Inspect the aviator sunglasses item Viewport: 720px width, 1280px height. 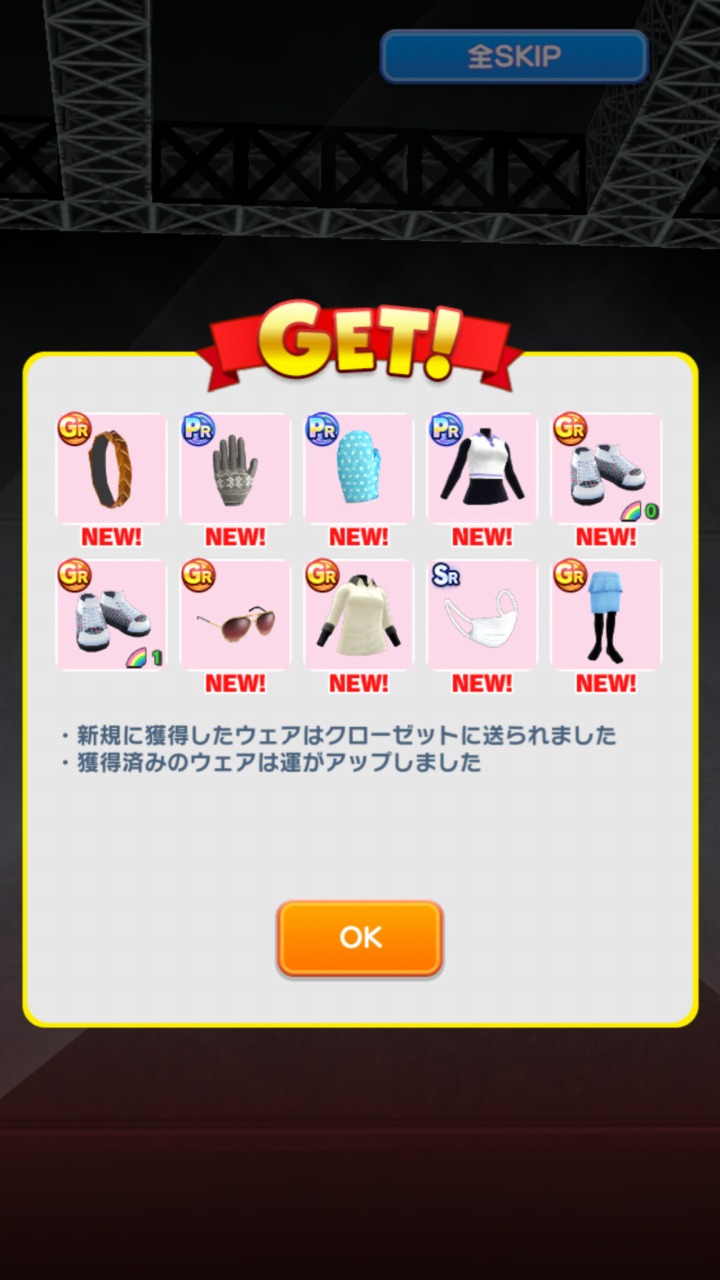pyautogui.click(x=235, y=615)
